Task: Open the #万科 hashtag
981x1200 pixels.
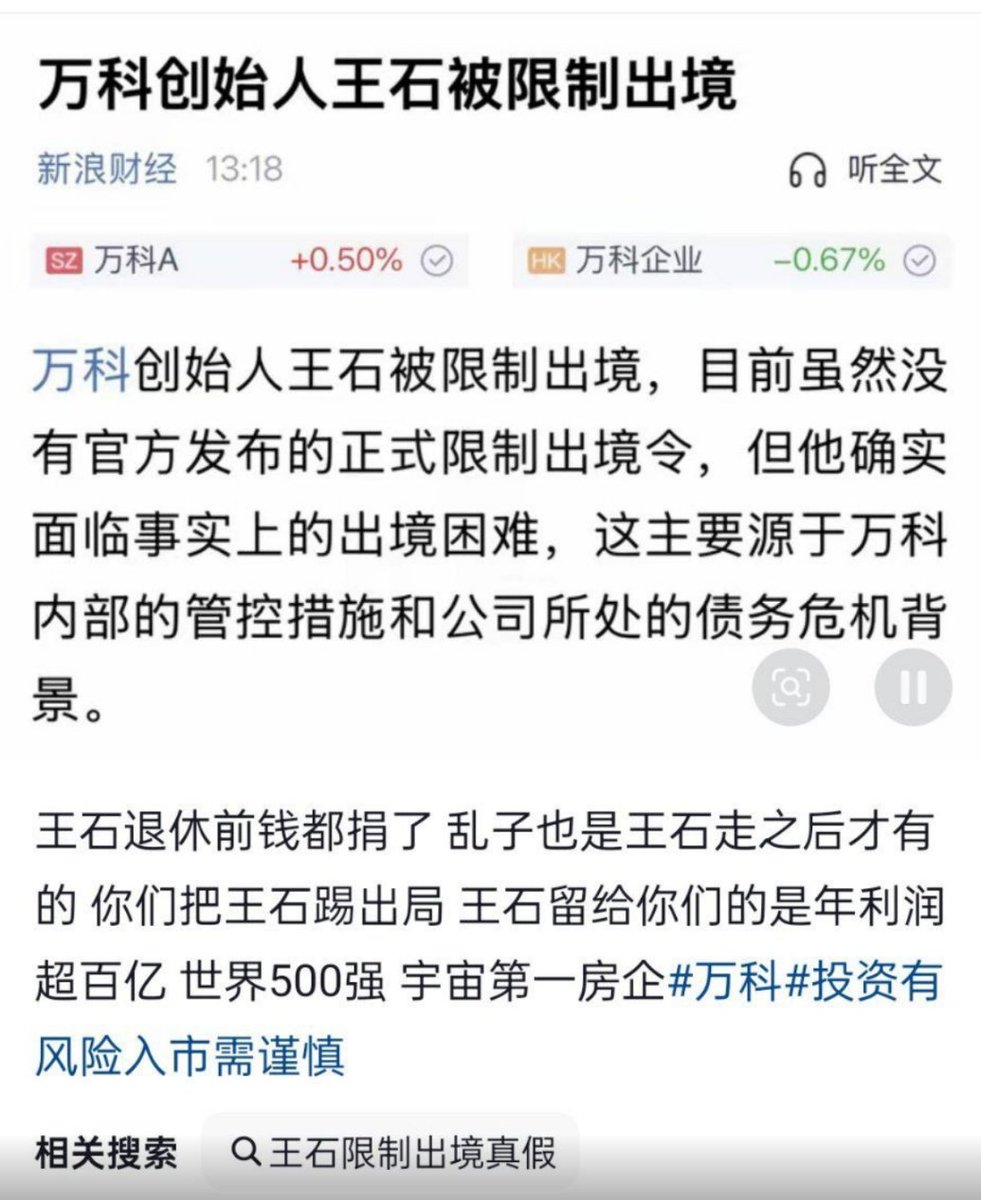Action: [x=723, y=981]
